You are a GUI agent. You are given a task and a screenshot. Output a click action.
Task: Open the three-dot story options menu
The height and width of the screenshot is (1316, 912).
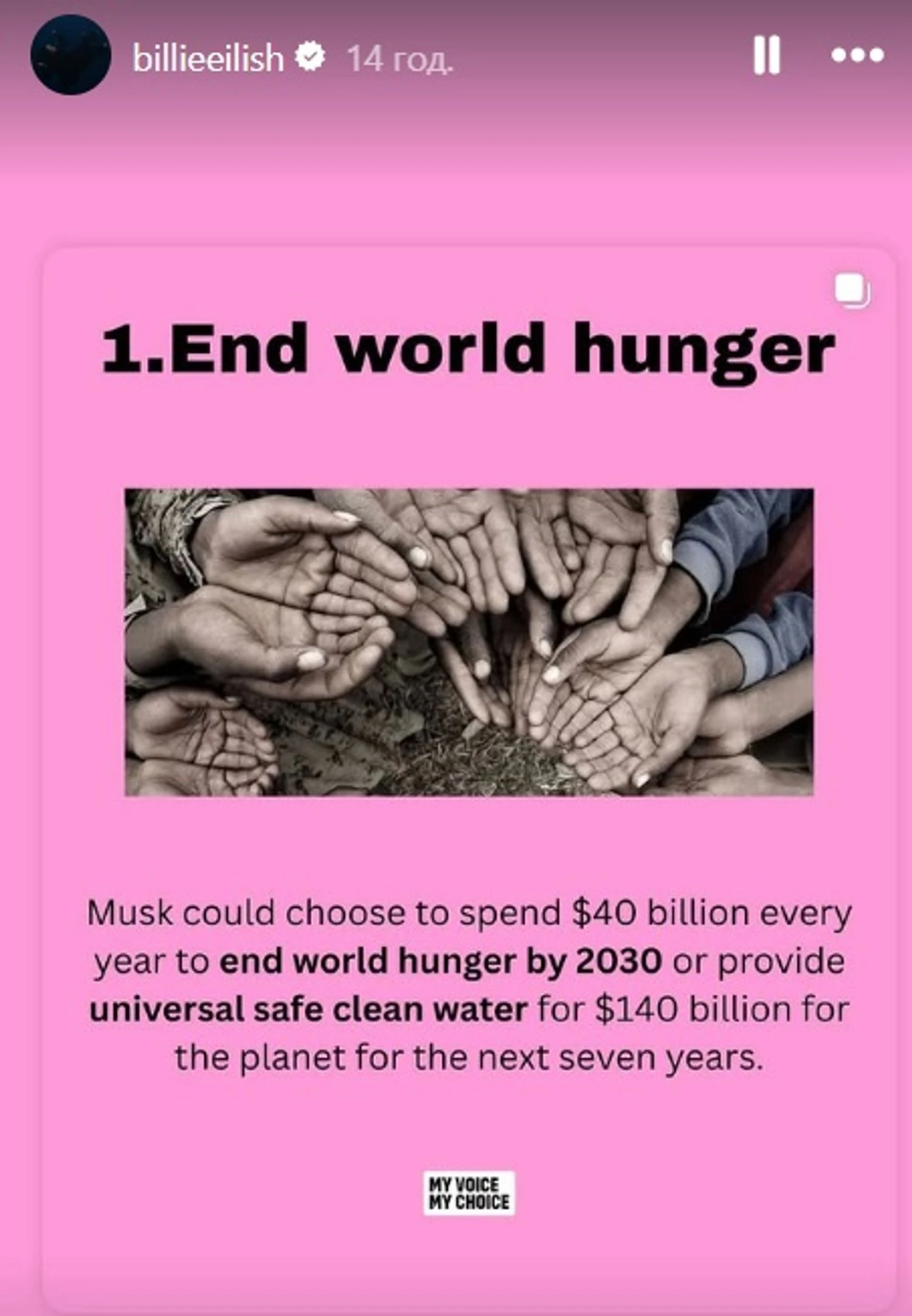(857, 55)
